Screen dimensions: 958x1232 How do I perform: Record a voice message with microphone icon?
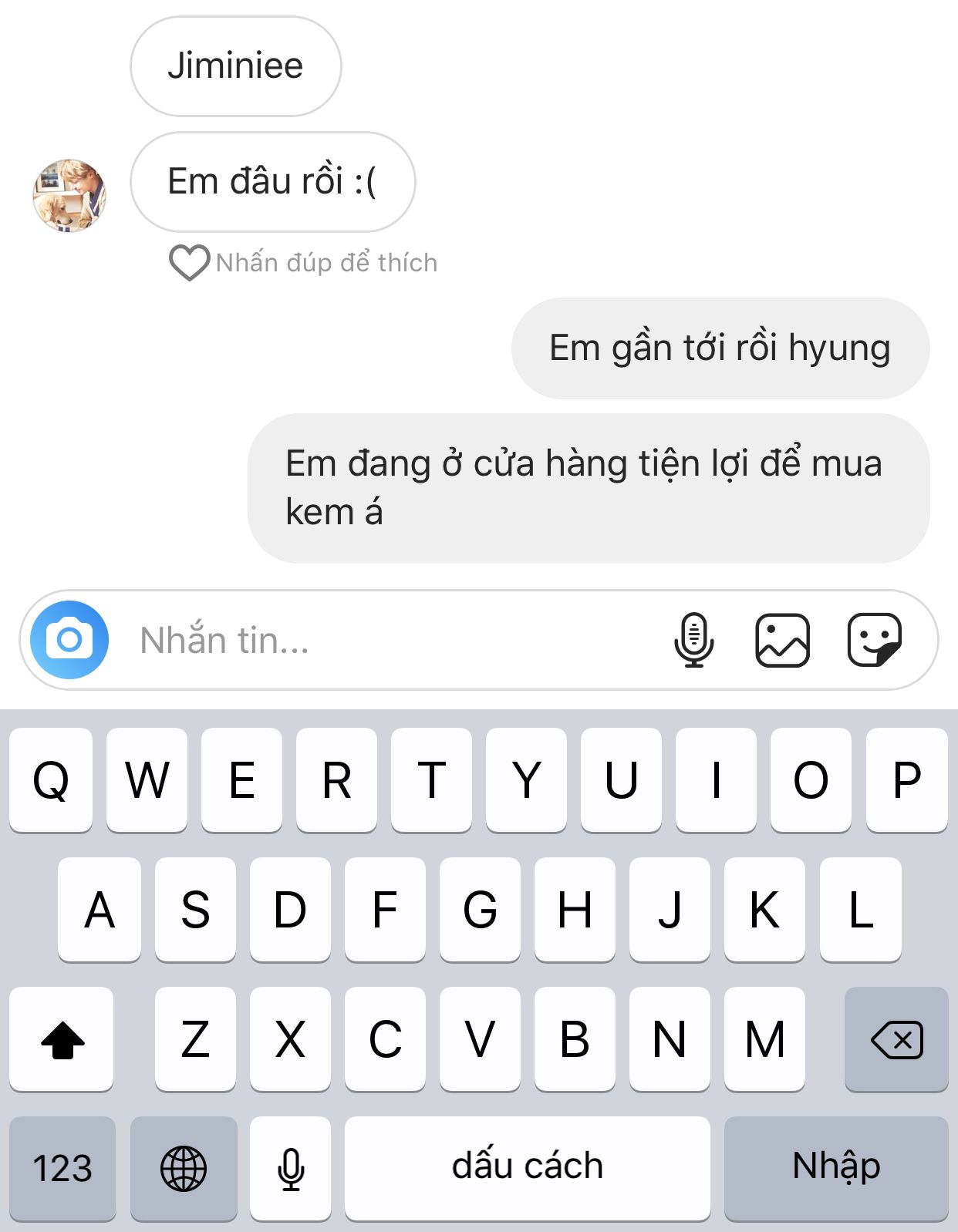pyautogui.click(x=693, y=640)
